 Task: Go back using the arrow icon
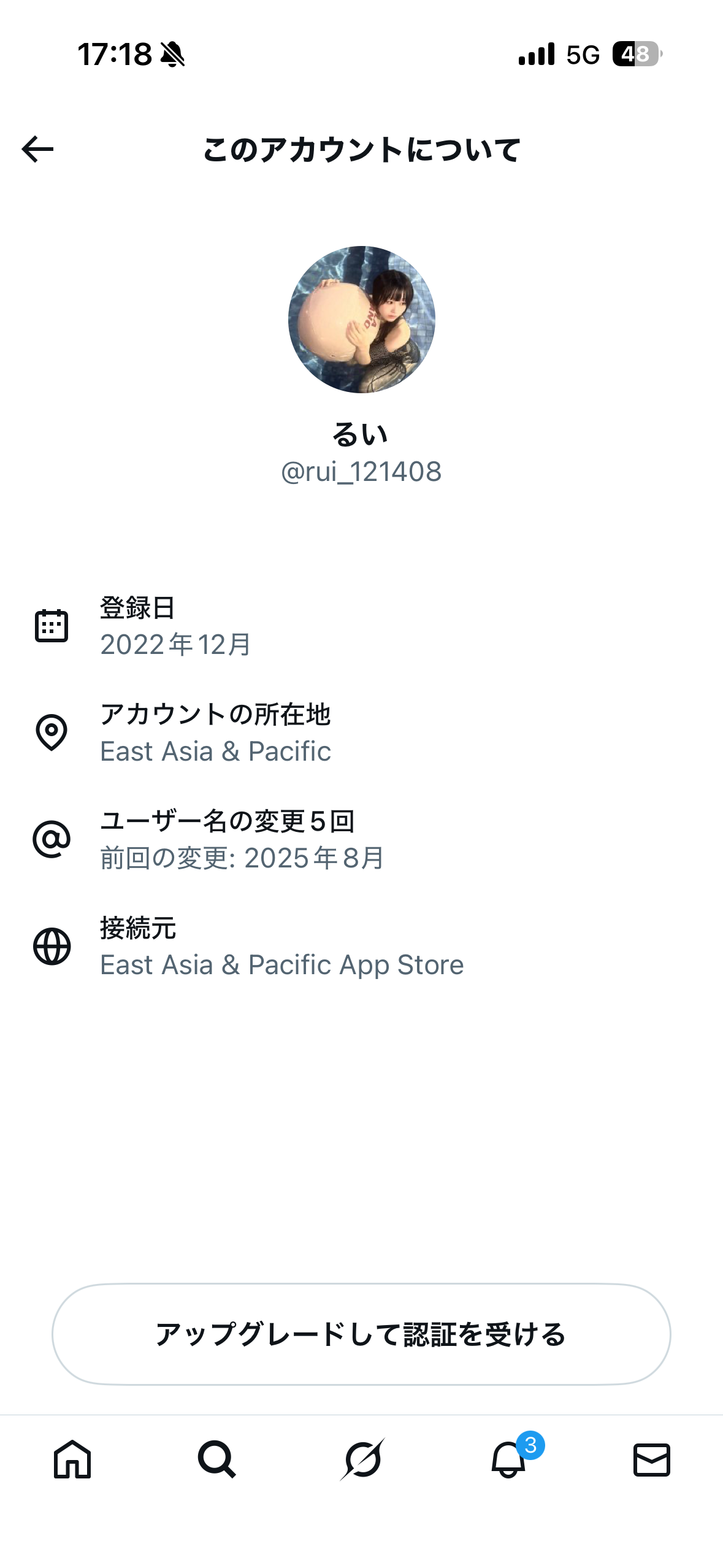pyautogui.click(x=37, y=149)
